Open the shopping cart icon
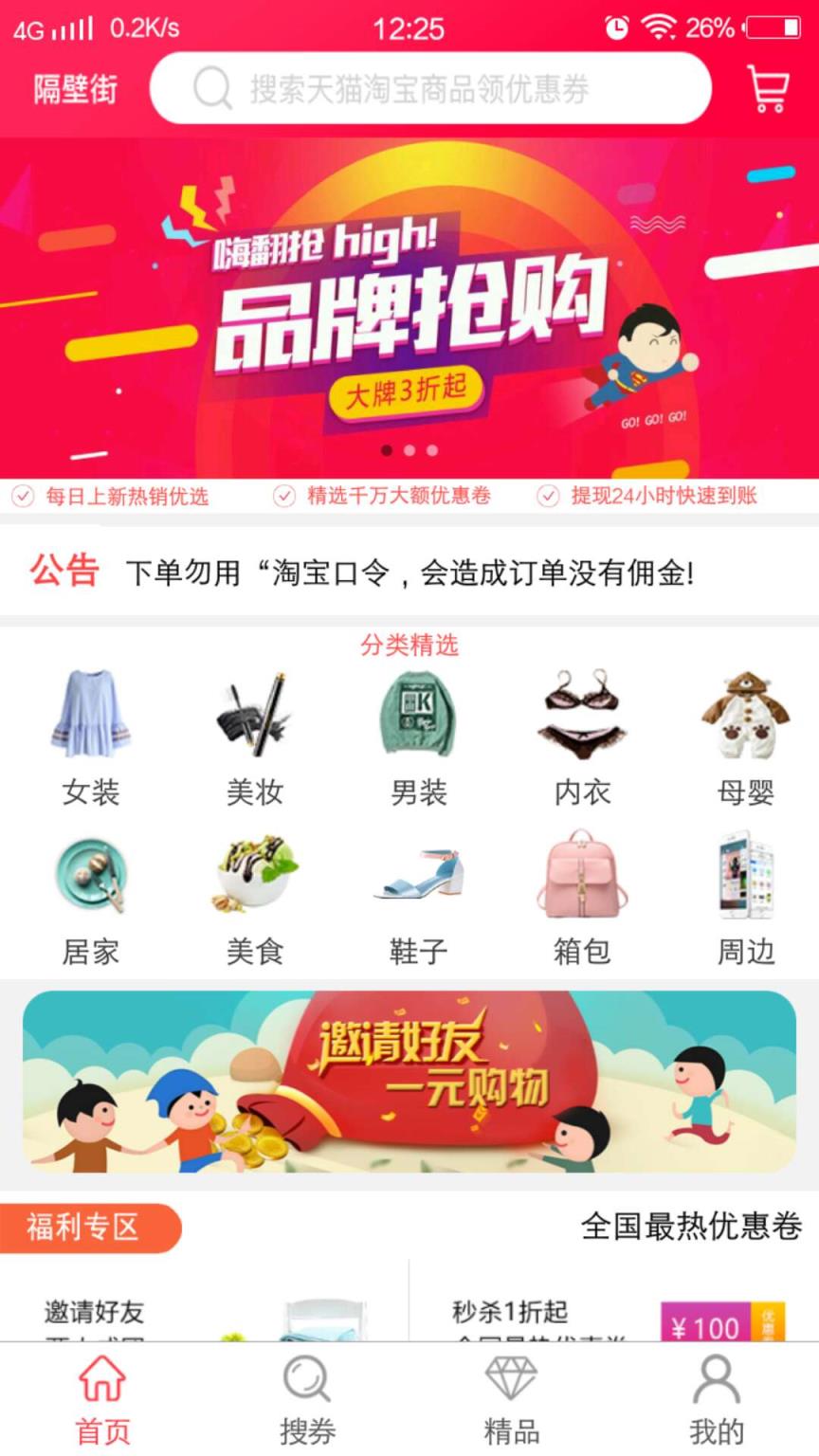819x1456 pixels. pos(770,87)
